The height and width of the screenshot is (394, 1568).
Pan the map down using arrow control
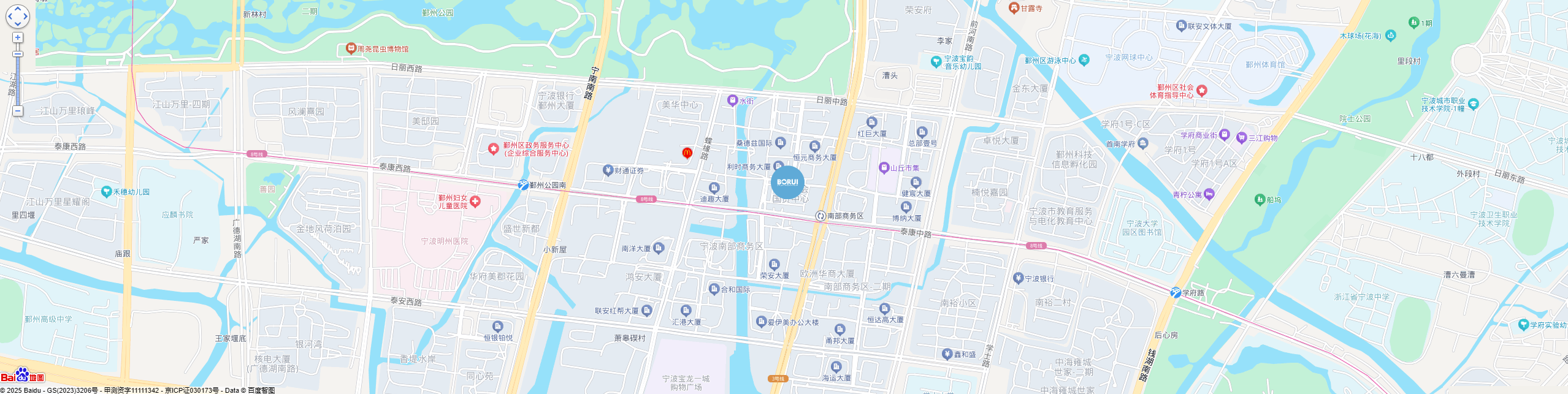click(18, 25)
